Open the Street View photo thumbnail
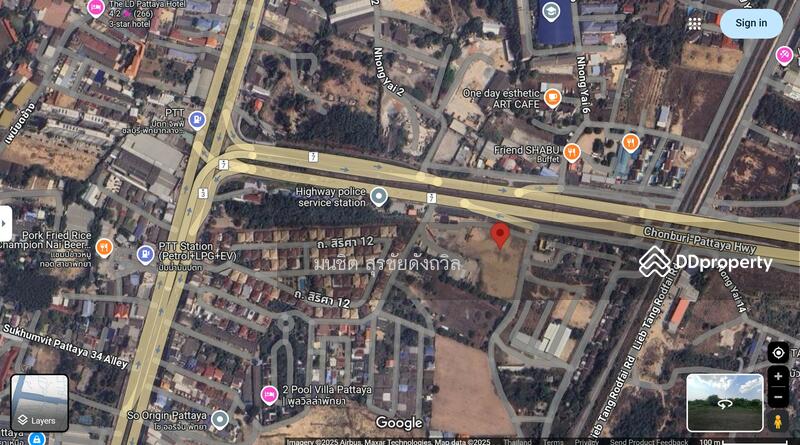Viewport: 800px width, 445px height. [x=724, y=402]
